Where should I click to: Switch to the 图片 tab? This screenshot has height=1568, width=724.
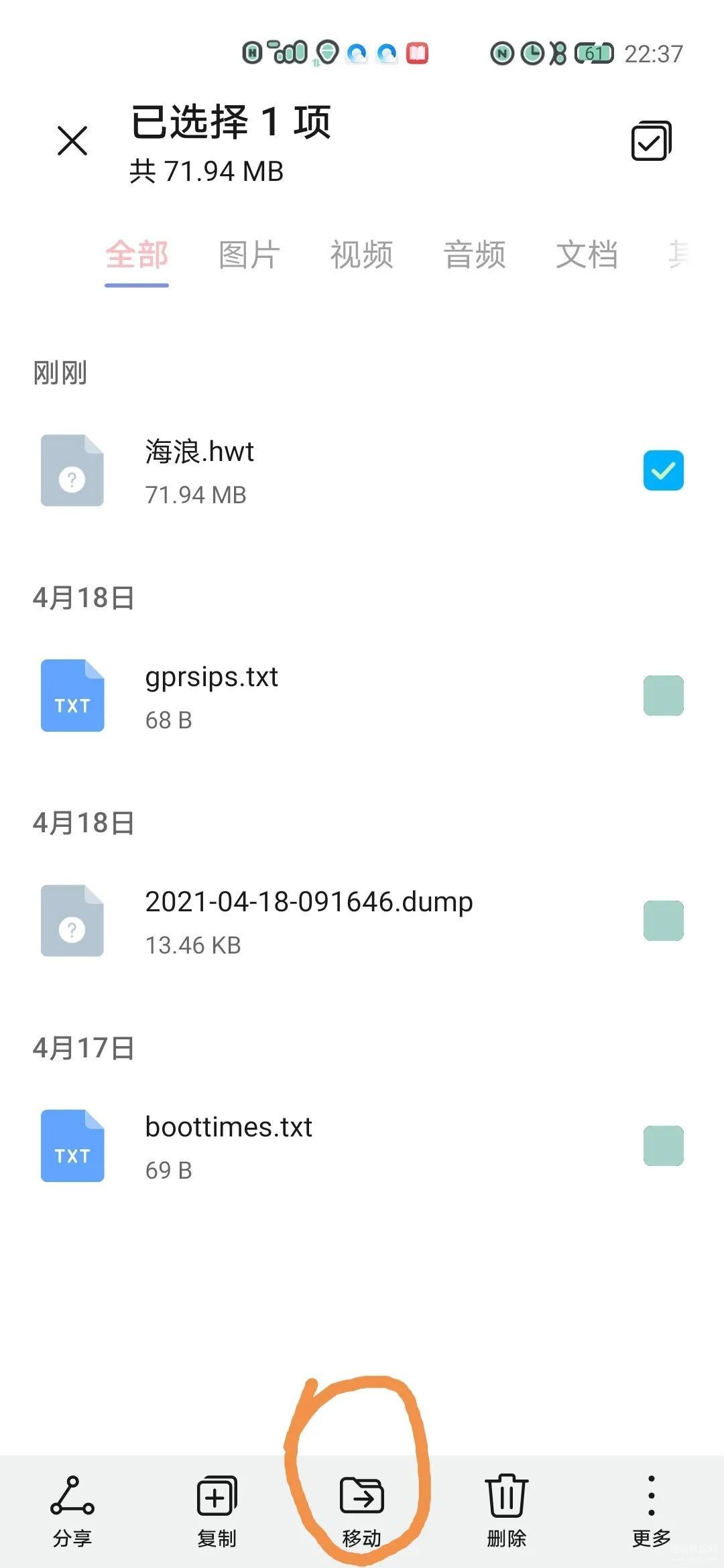click(x=249, y=255)
